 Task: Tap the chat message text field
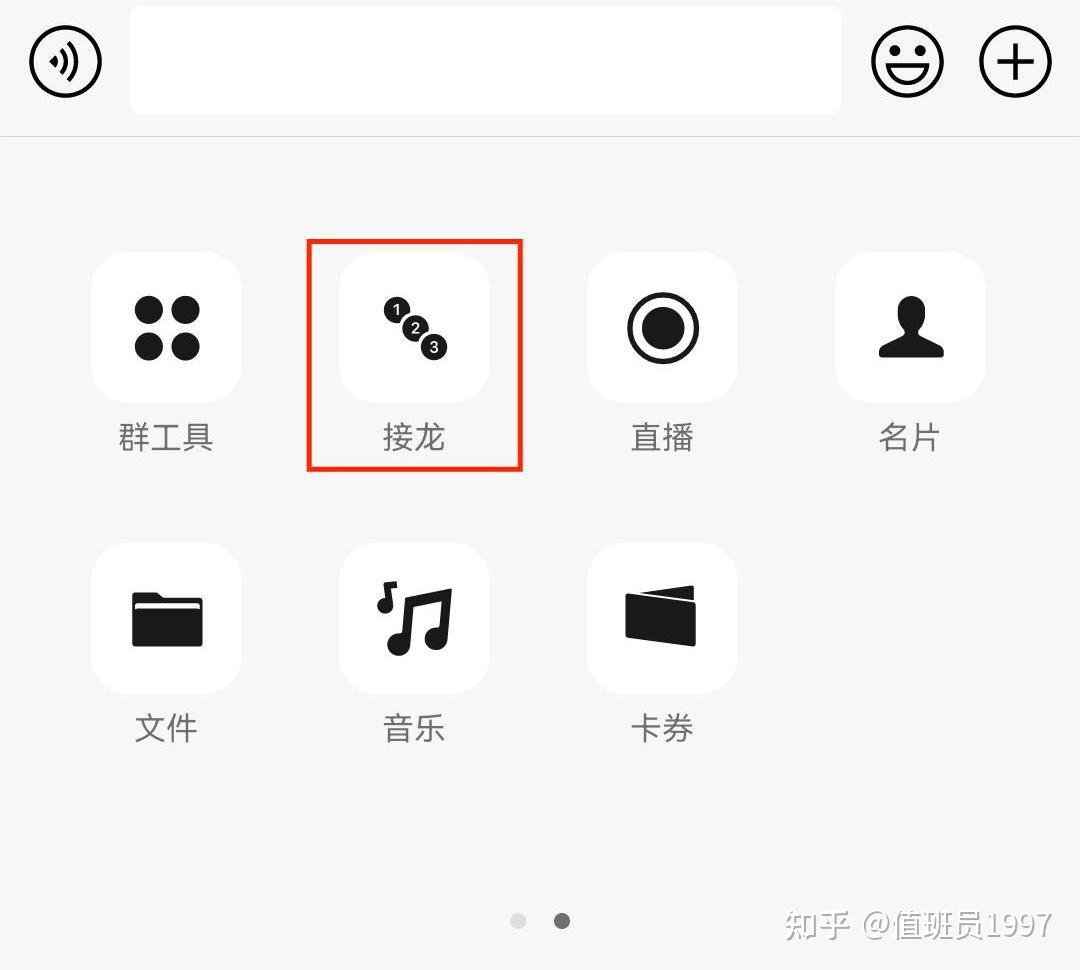pyautogui.click(x=485, y=60)
